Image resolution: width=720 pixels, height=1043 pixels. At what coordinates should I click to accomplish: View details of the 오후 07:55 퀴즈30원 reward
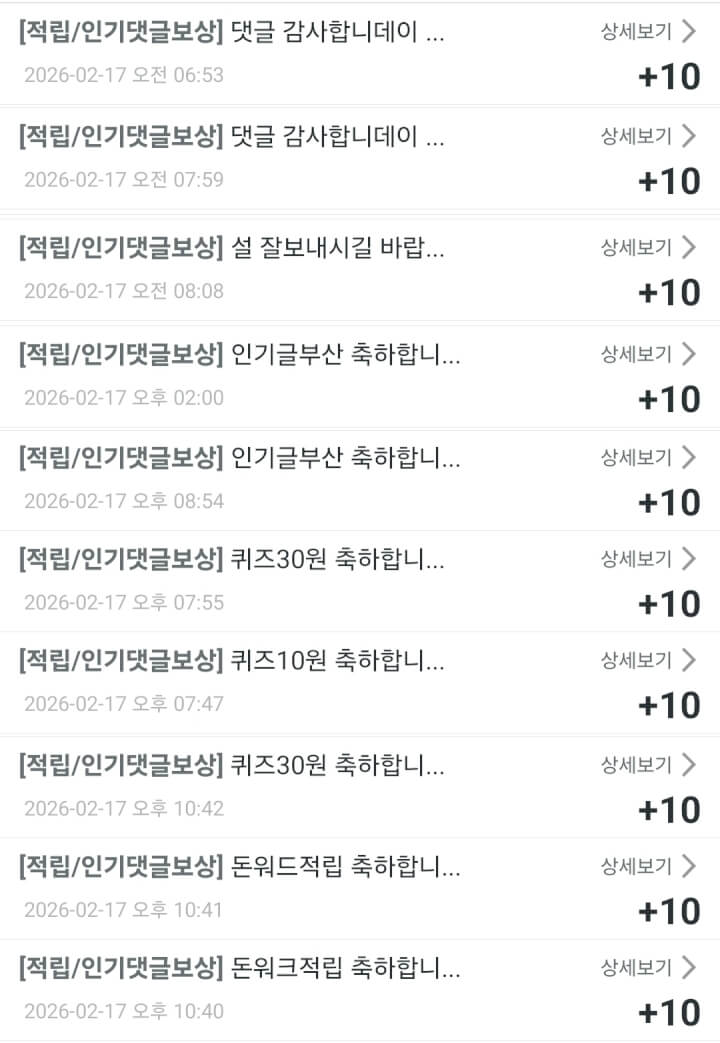647,559
